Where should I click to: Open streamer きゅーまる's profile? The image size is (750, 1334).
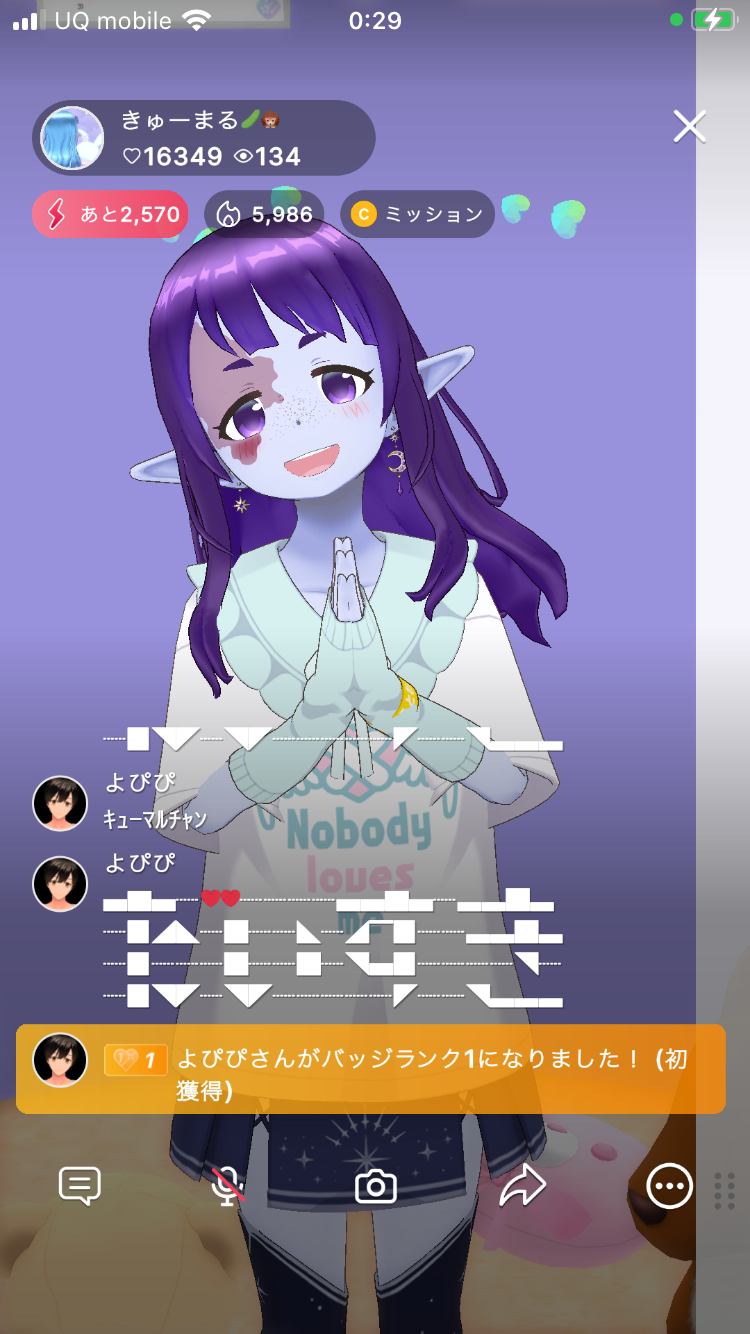click(72, 138)
